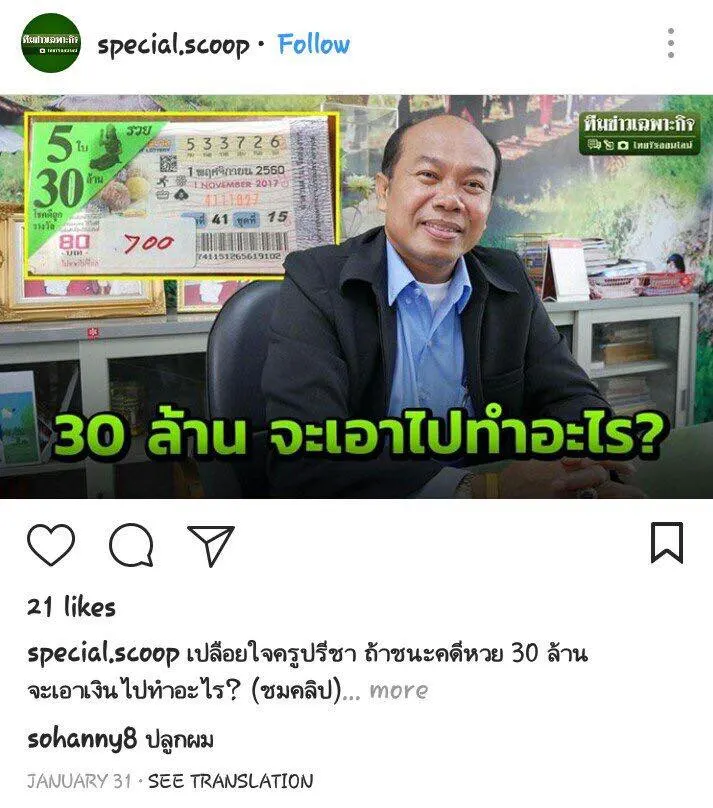Like this post with the heart icon
This screenshot has width=713, height=808.
click(x=50, y=546)
